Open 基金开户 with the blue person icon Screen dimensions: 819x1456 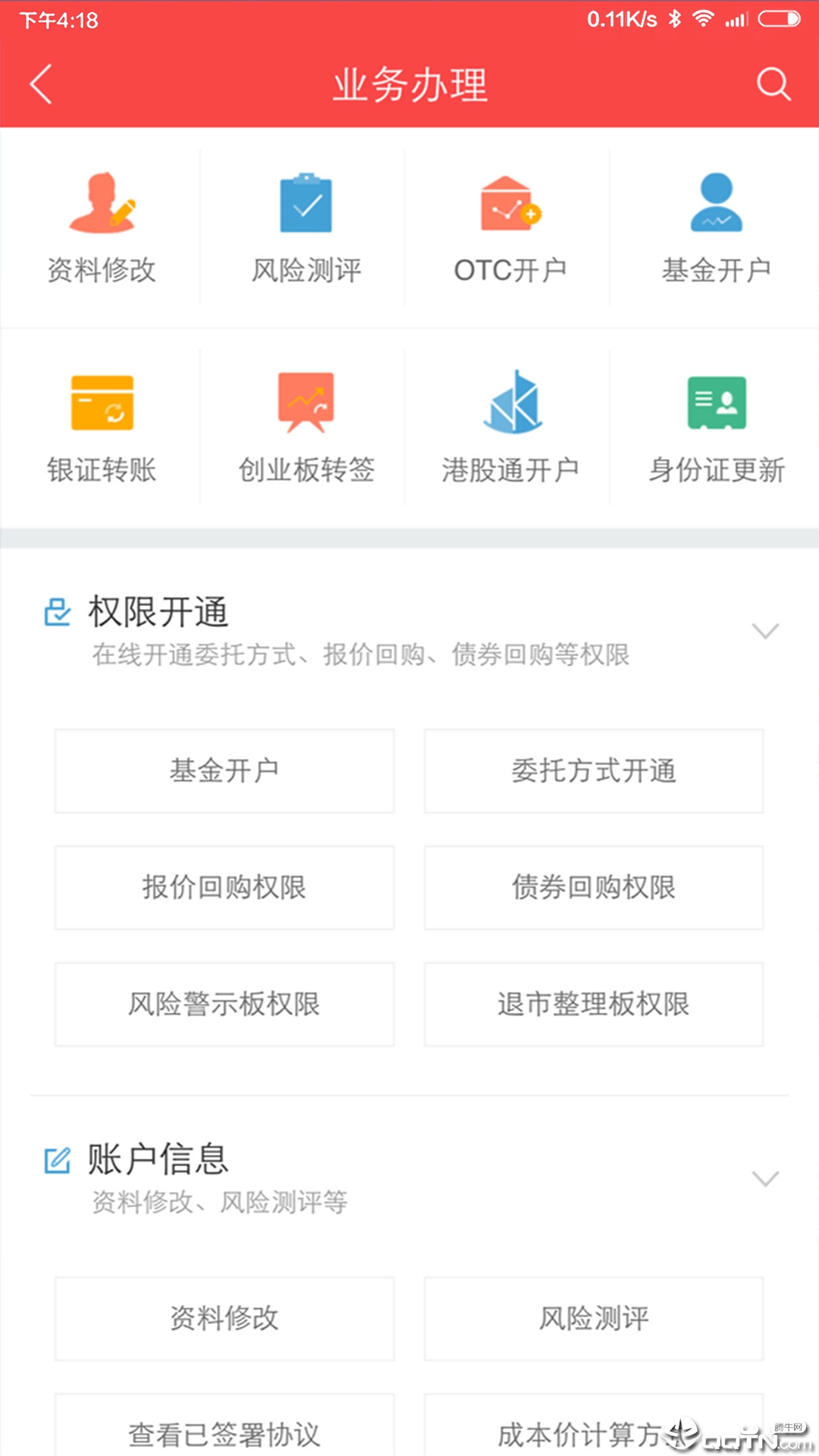(714, 203)
